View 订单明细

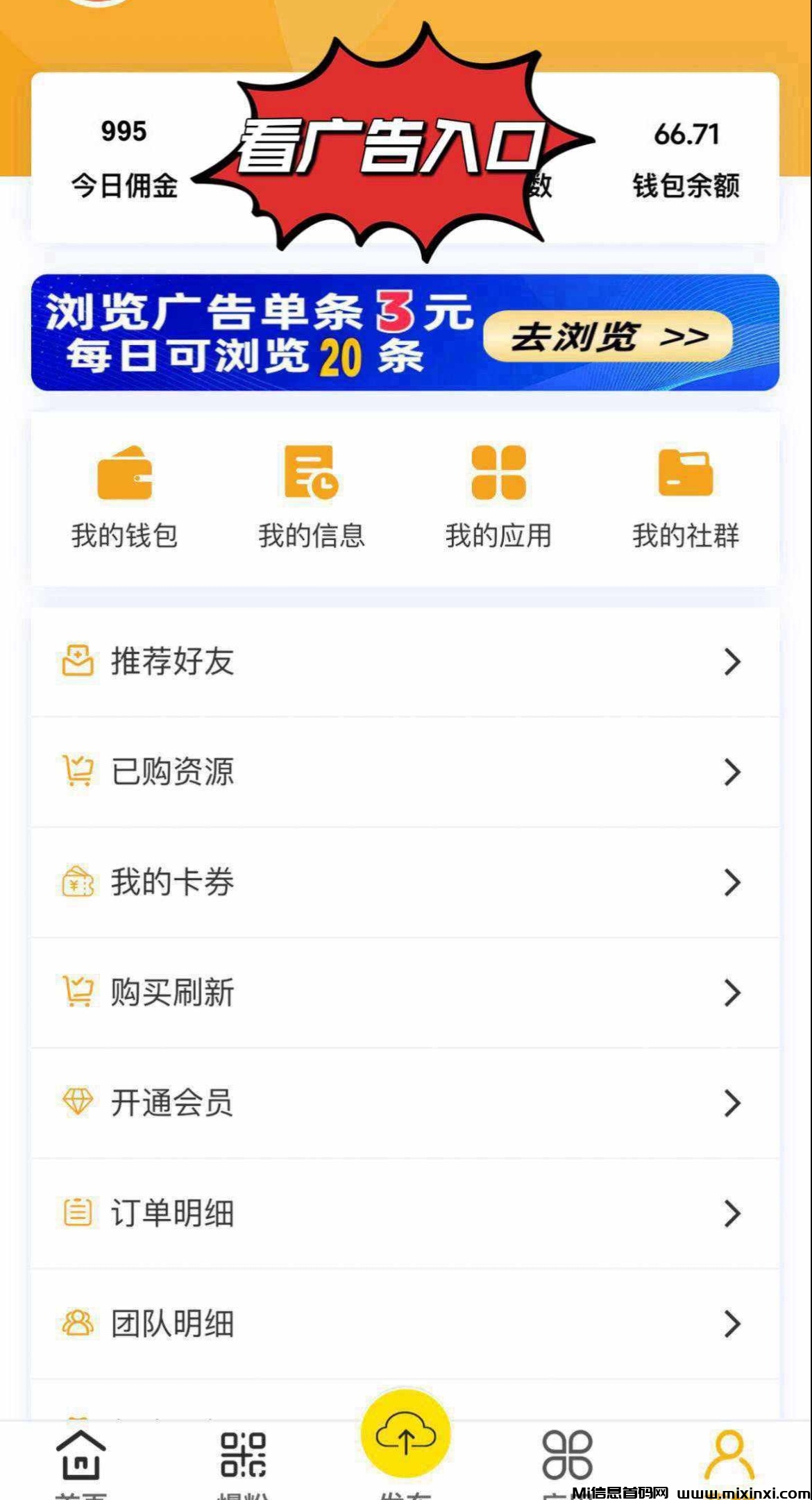(405, 1213)
